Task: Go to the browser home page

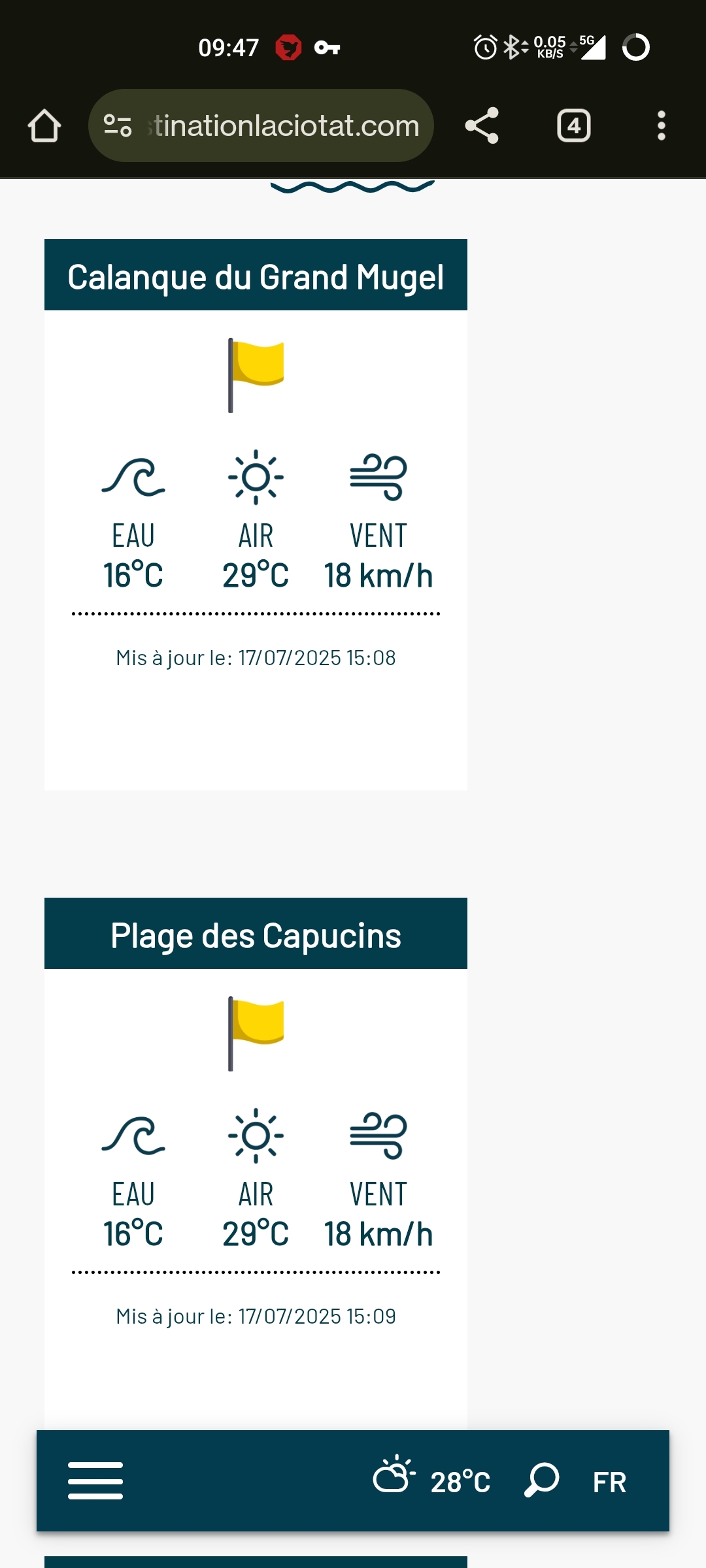Action: [44, 125]
